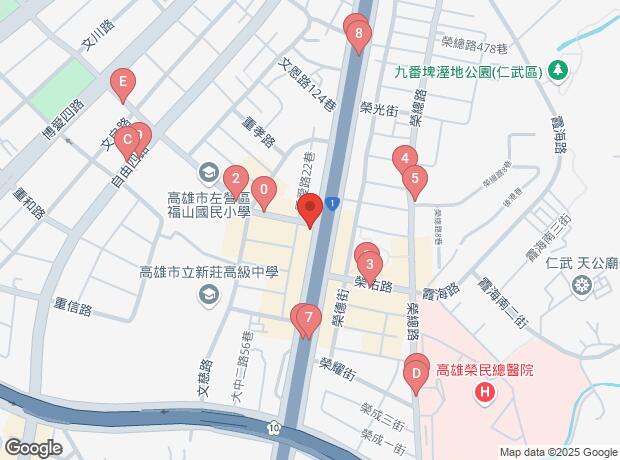The height and width of the screenshot is (460, 620).
Task: Select the marker numbered 4
Action: pyautogui.click(x=404, y=159)
